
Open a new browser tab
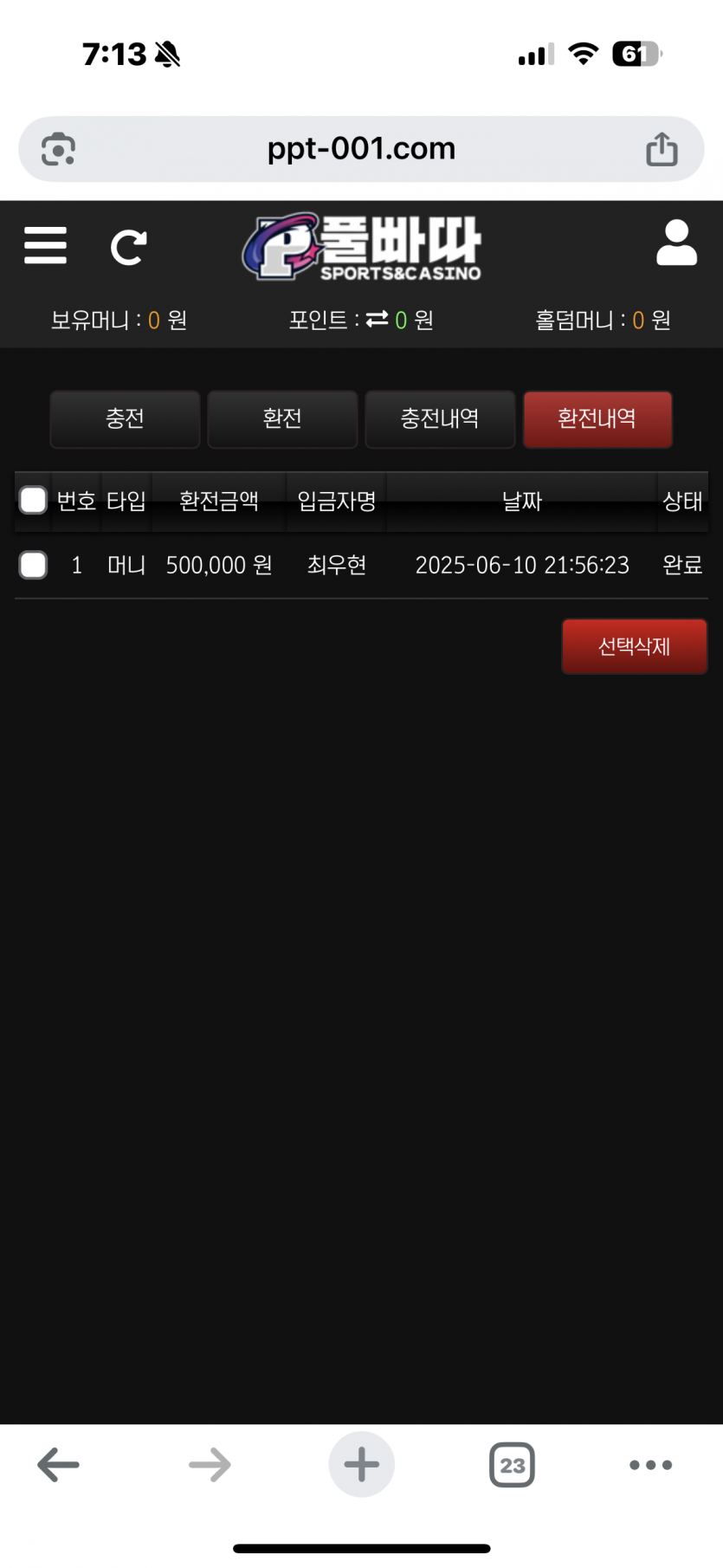click(x=361, y=1465)
